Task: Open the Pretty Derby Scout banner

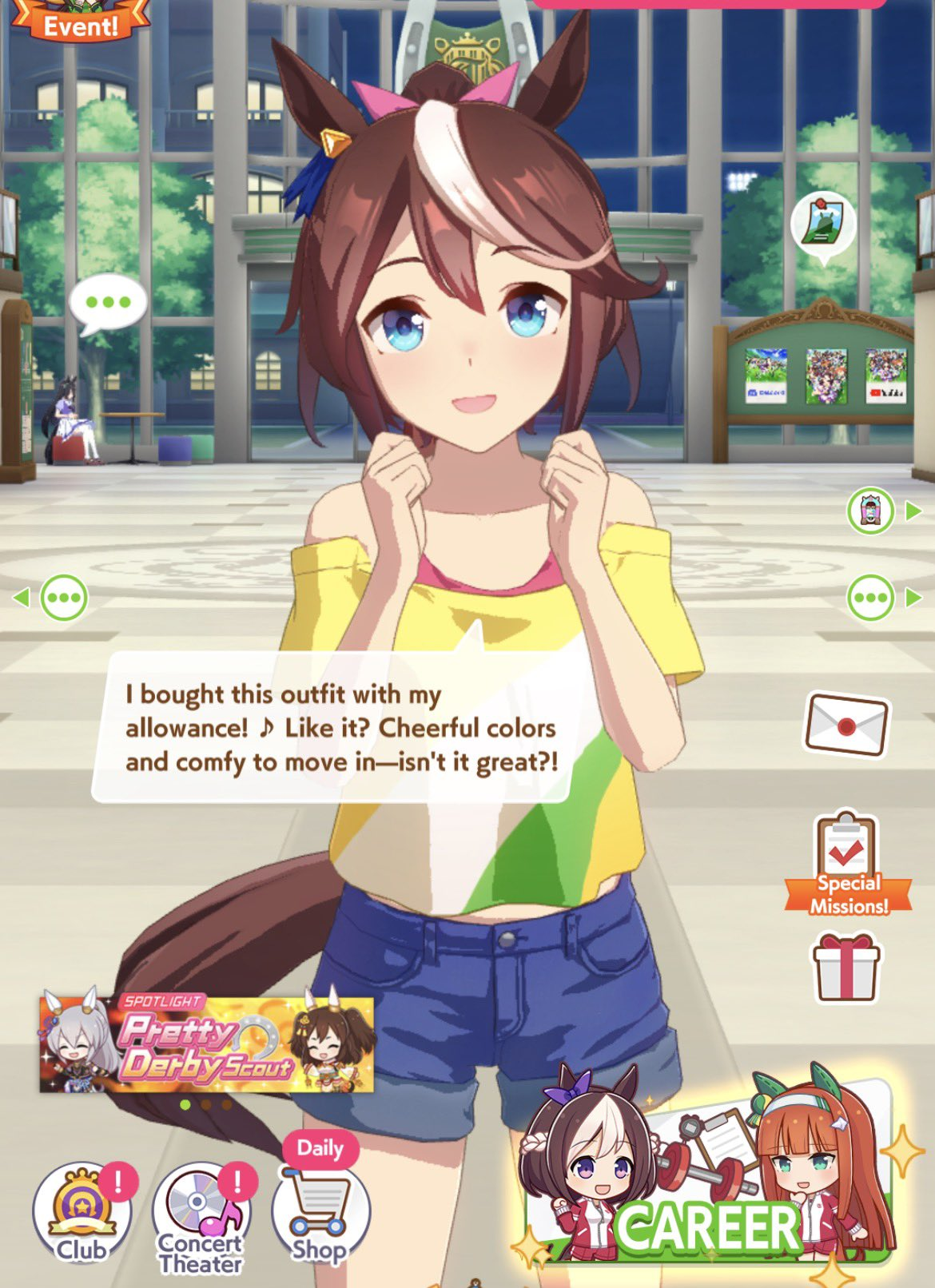Action: point(207,1043)
